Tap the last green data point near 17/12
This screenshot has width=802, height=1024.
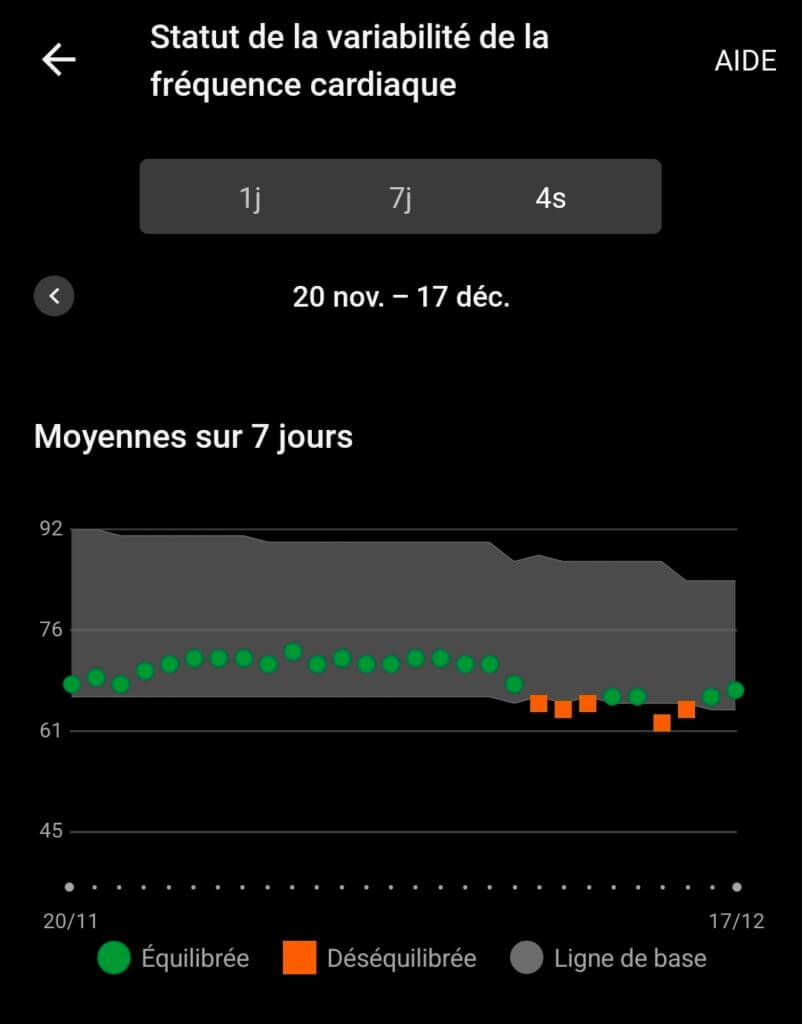(737, 688)
